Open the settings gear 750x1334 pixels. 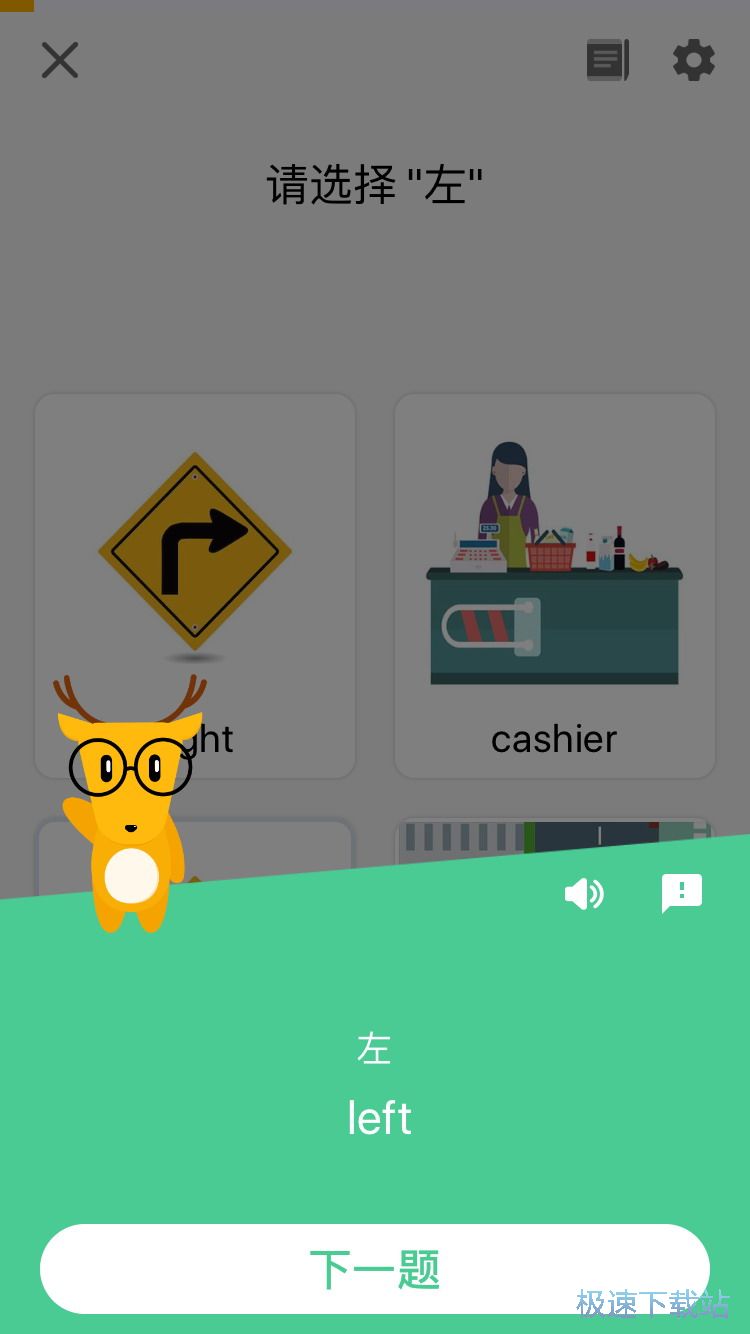pyautogui.click(x=694, y=60)
